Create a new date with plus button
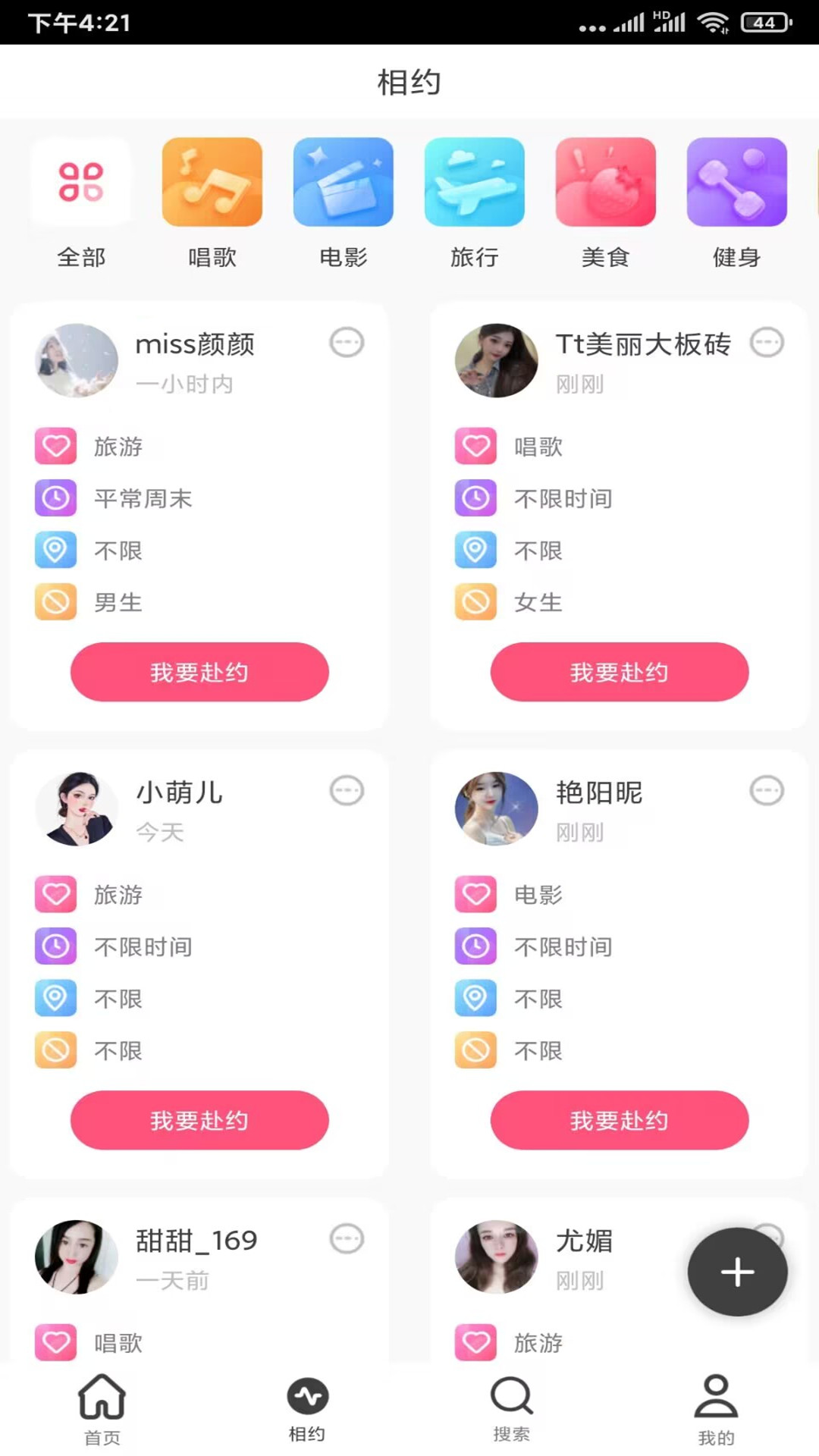 point(737,1272)
